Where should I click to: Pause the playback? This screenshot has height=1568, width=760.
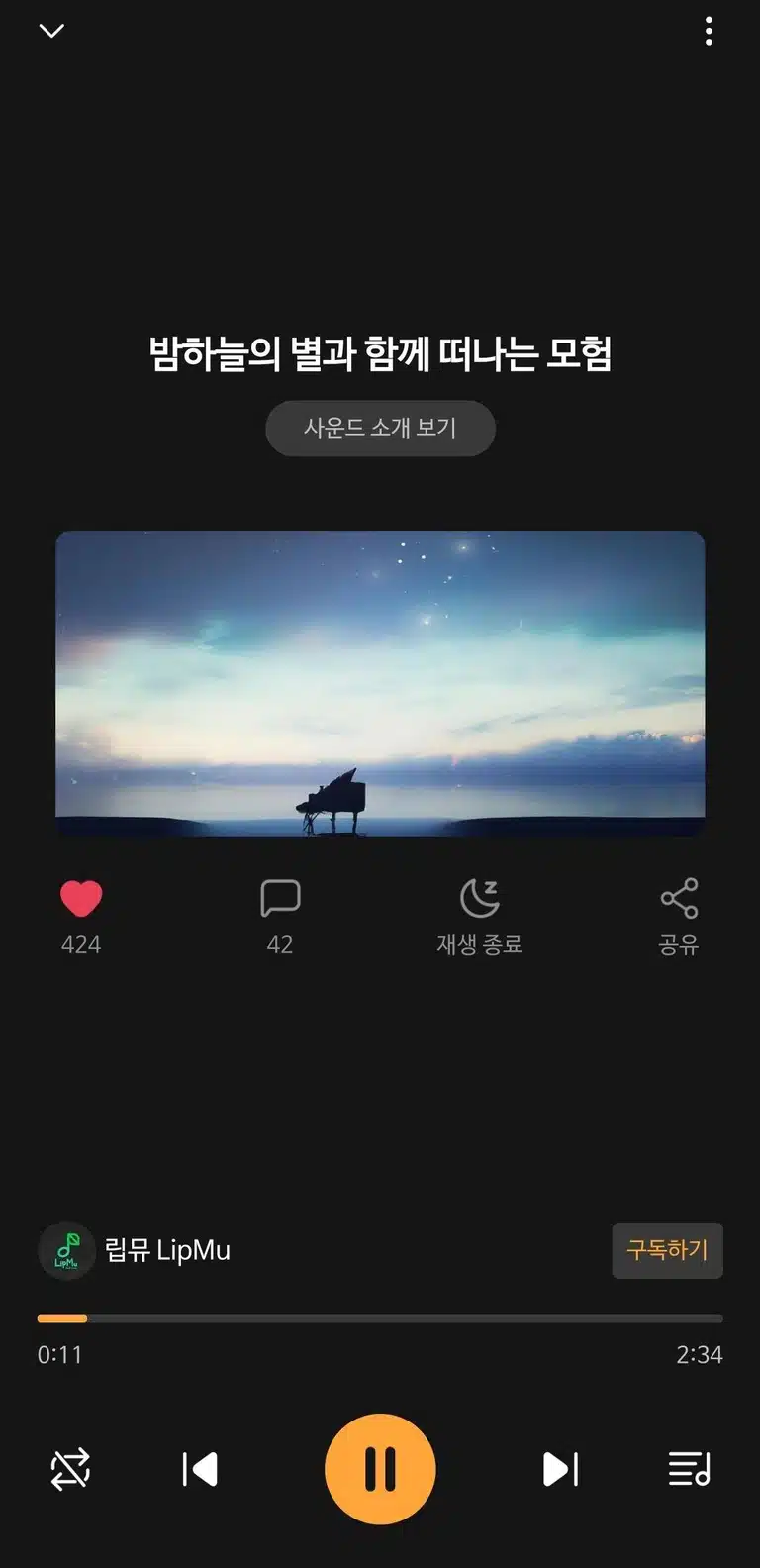380,1469
